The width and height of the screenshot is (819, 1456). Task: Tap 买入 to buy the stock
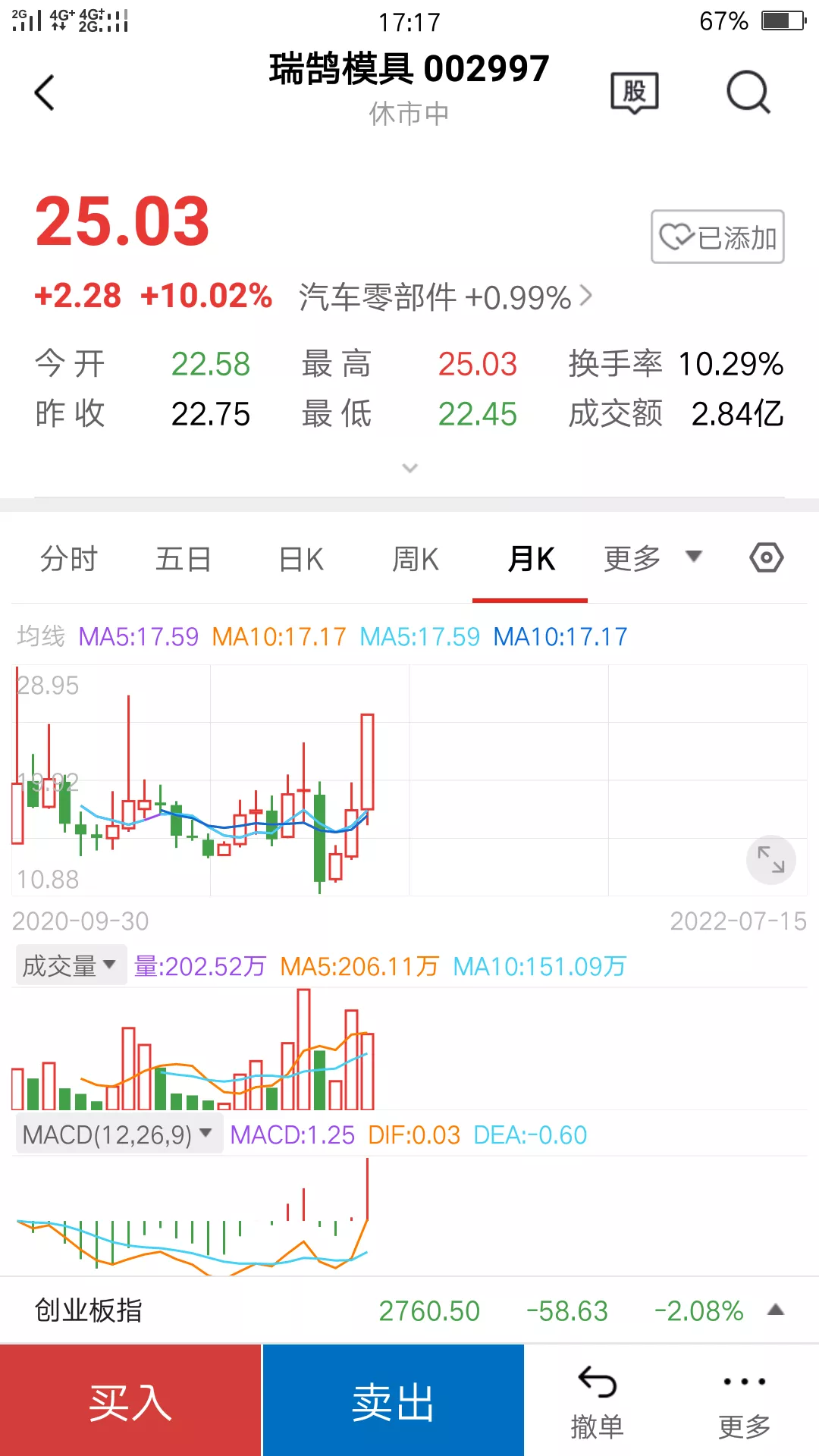click(x=130, y=1401)
